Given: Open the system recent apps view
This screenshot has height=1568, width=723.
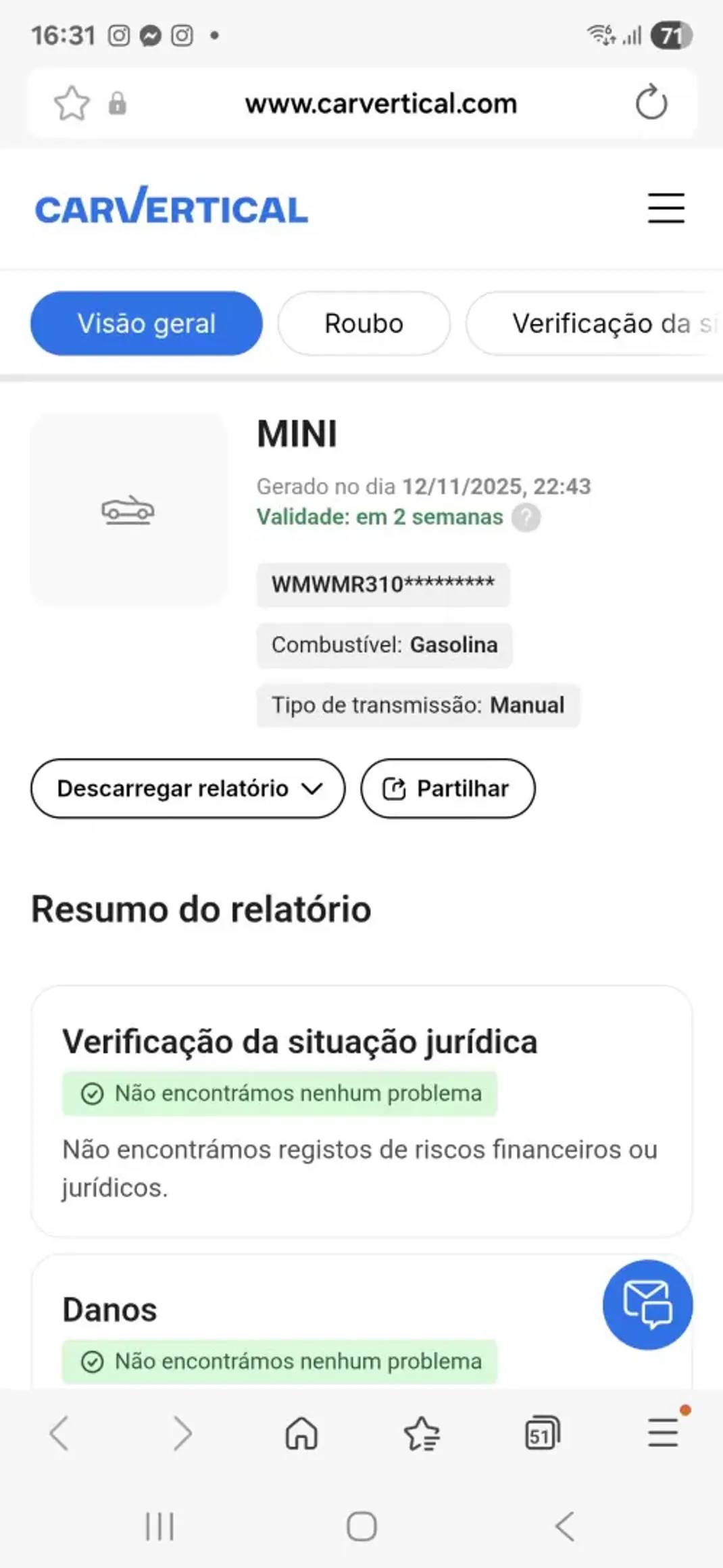Looking at the screenshot, I should click(160, 1526).
